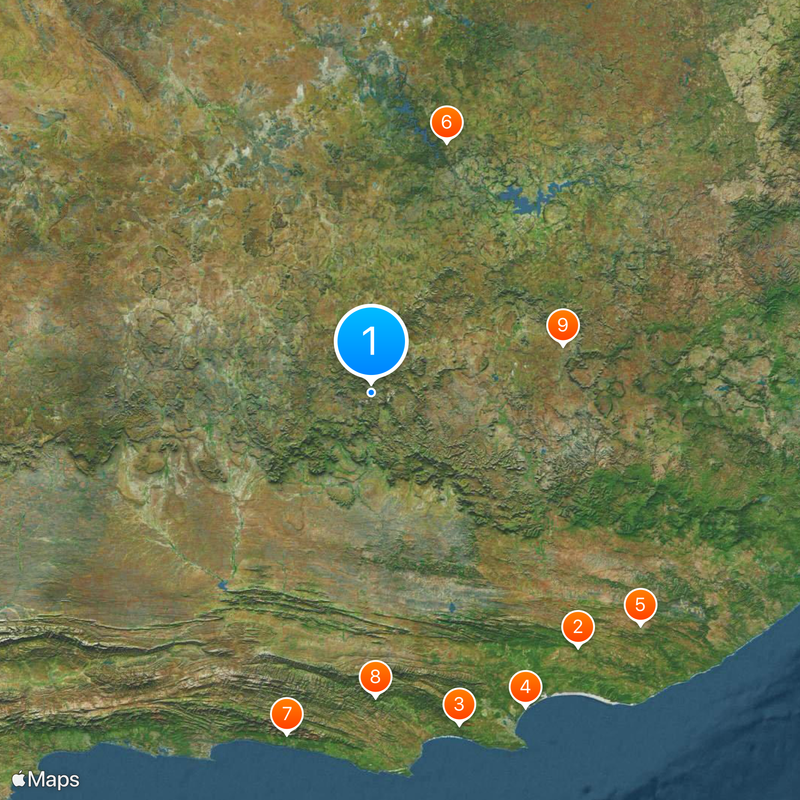Select the orange map pin numbered 7
This screenshot has height=800, width=800.
pos(287,714)
